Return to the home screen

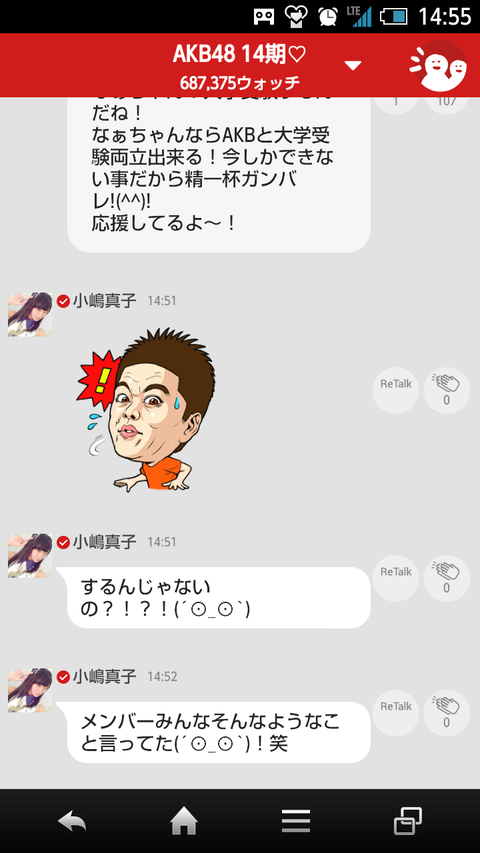pos(184,821)
